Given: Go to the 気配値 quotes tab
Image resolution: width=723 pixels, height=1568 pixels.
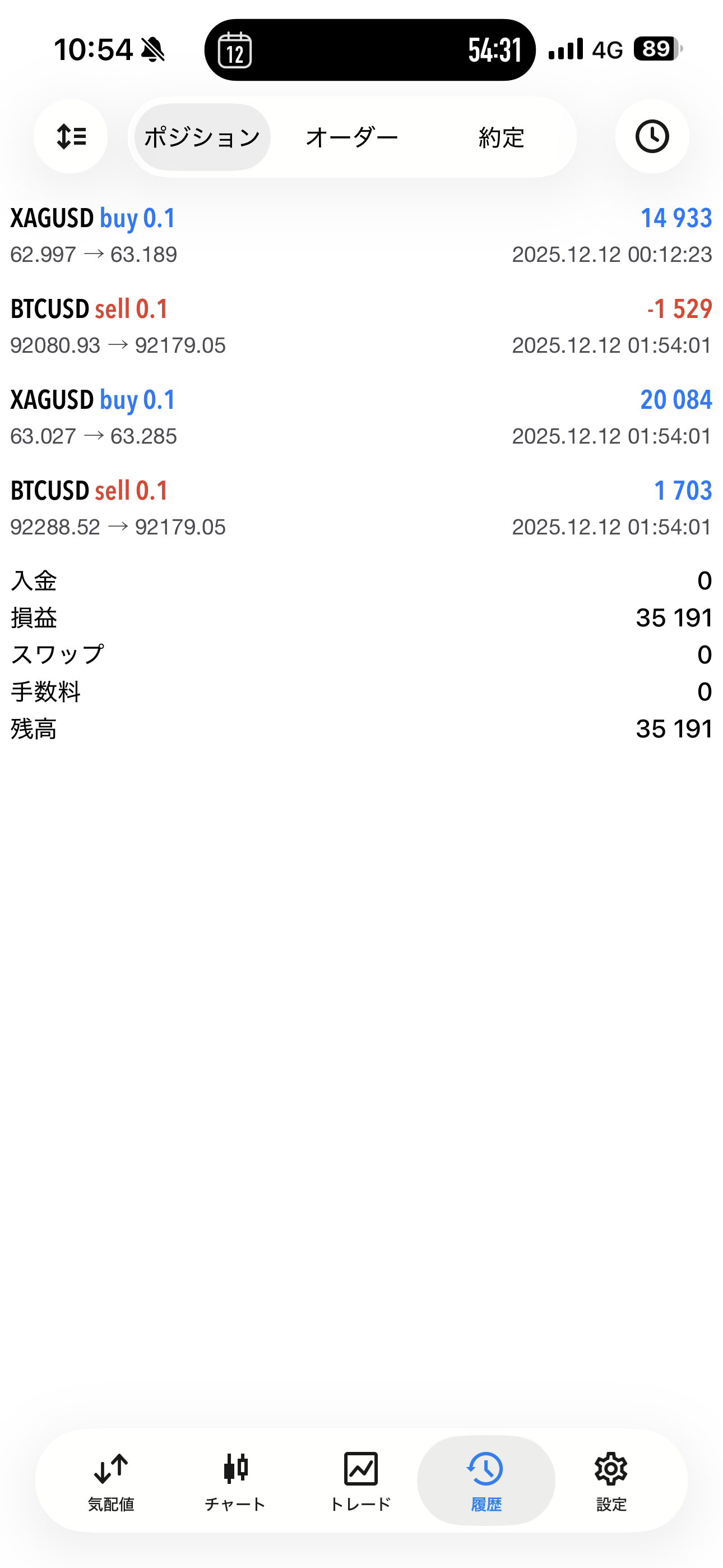Looking at the screenshot, I should tap(111, 1481).
